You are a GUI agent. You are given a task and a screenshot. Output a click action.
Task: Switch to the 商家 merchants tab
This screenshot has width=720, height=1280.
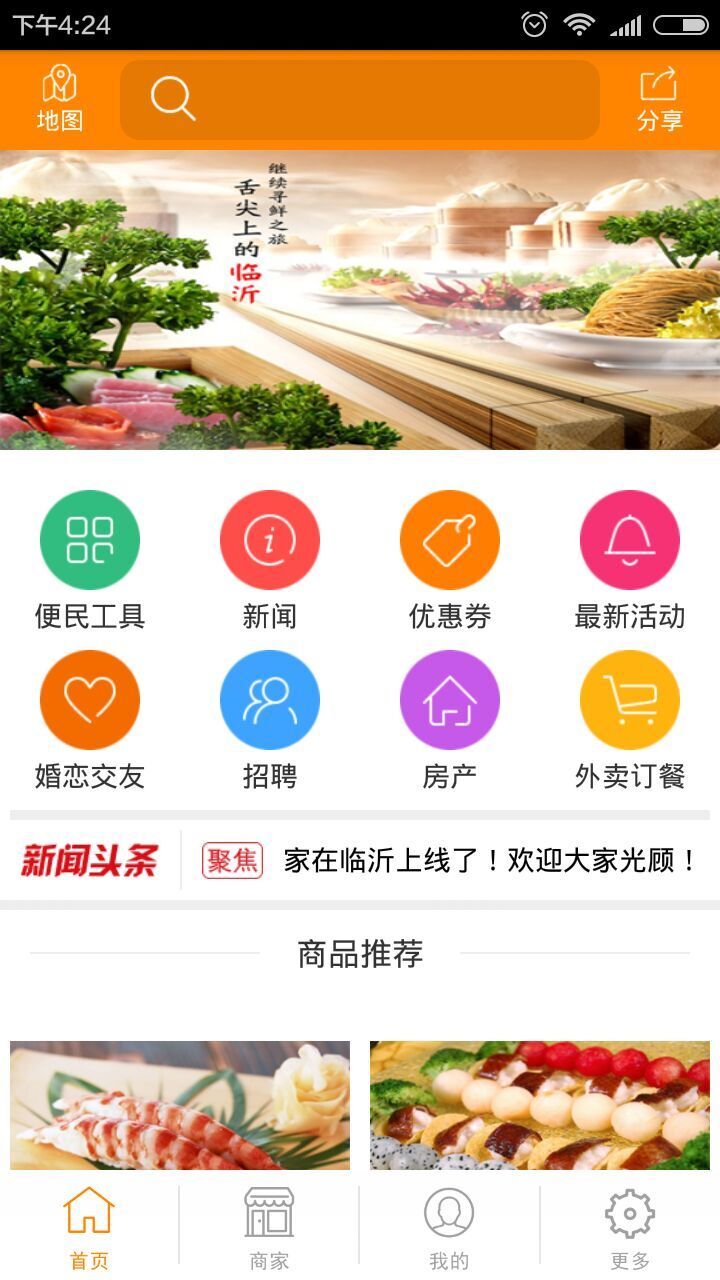click(269, 1228)
